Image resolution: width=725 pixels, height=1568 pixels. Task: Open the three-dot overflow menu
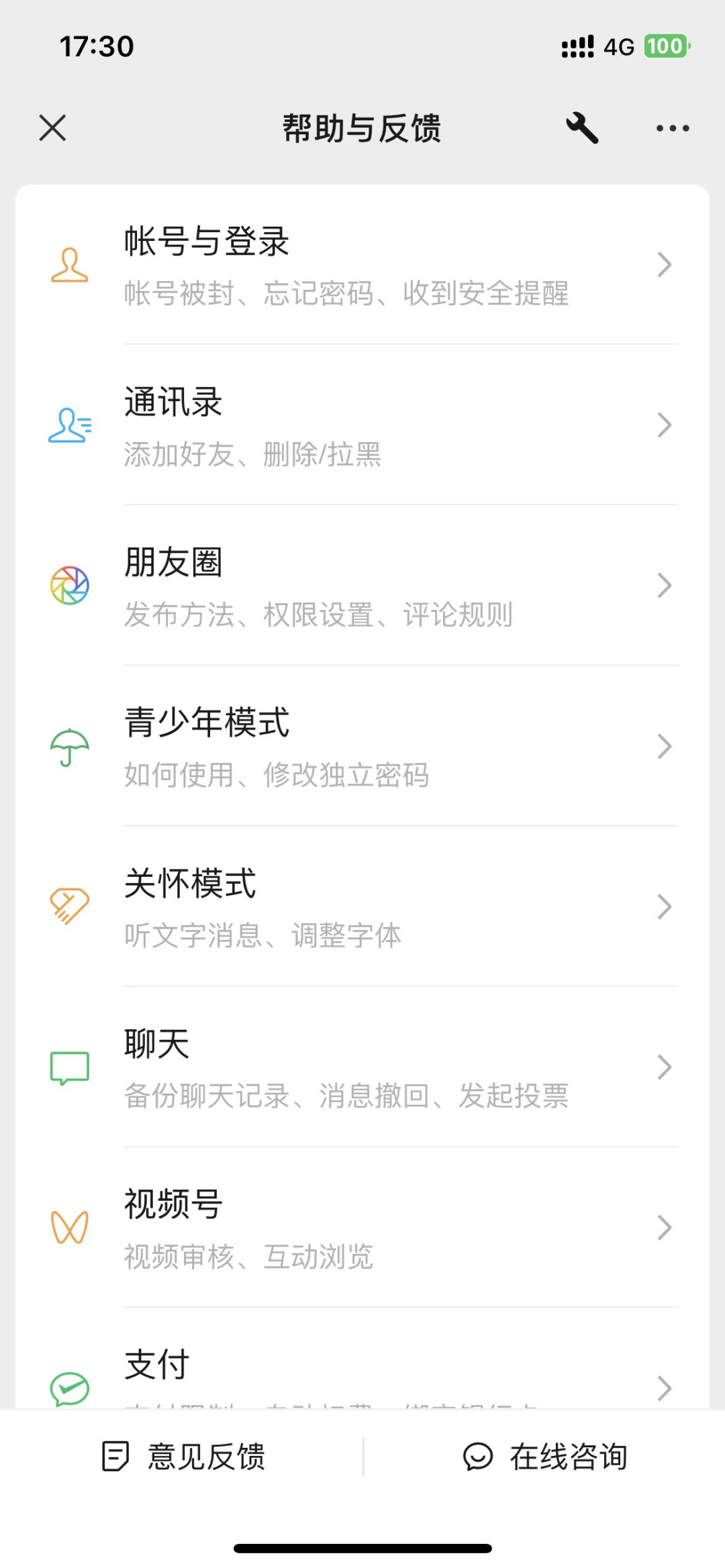[673, 127]
